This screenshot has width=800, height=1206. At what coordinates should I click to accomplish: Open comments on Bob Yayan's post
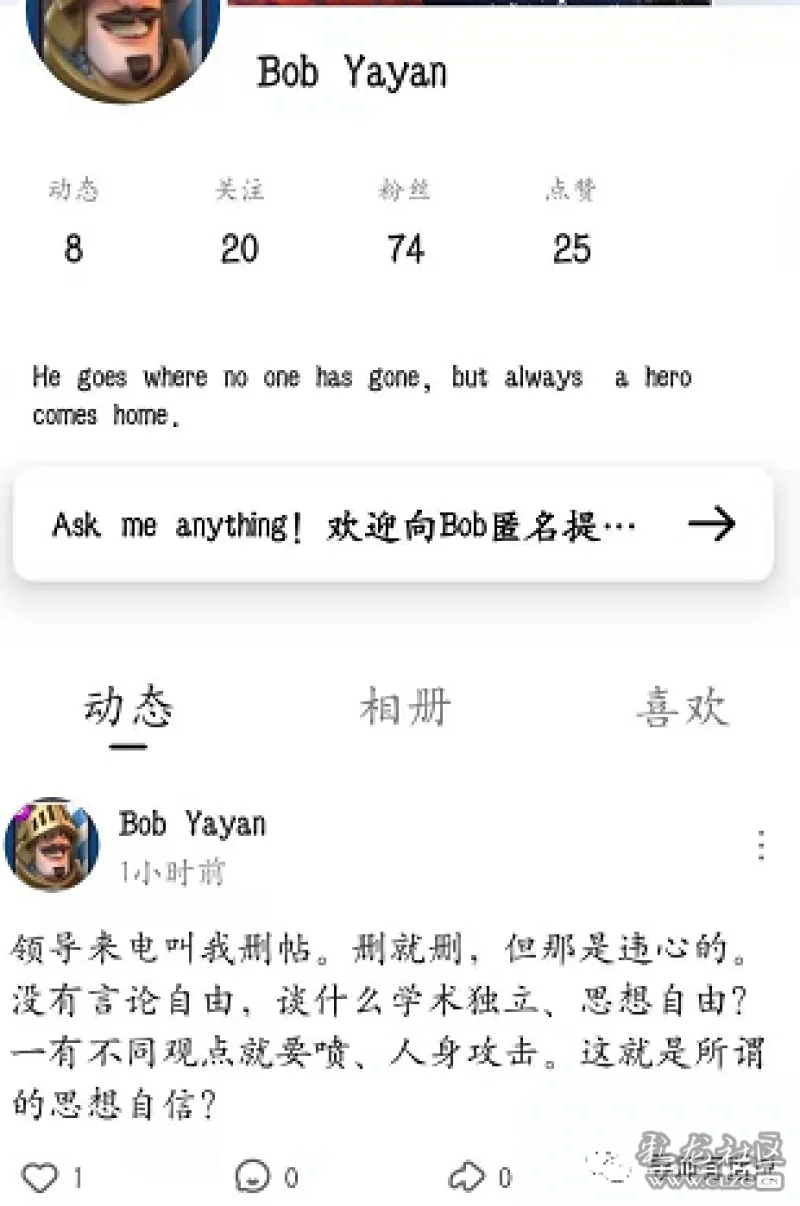point(253,1177)
